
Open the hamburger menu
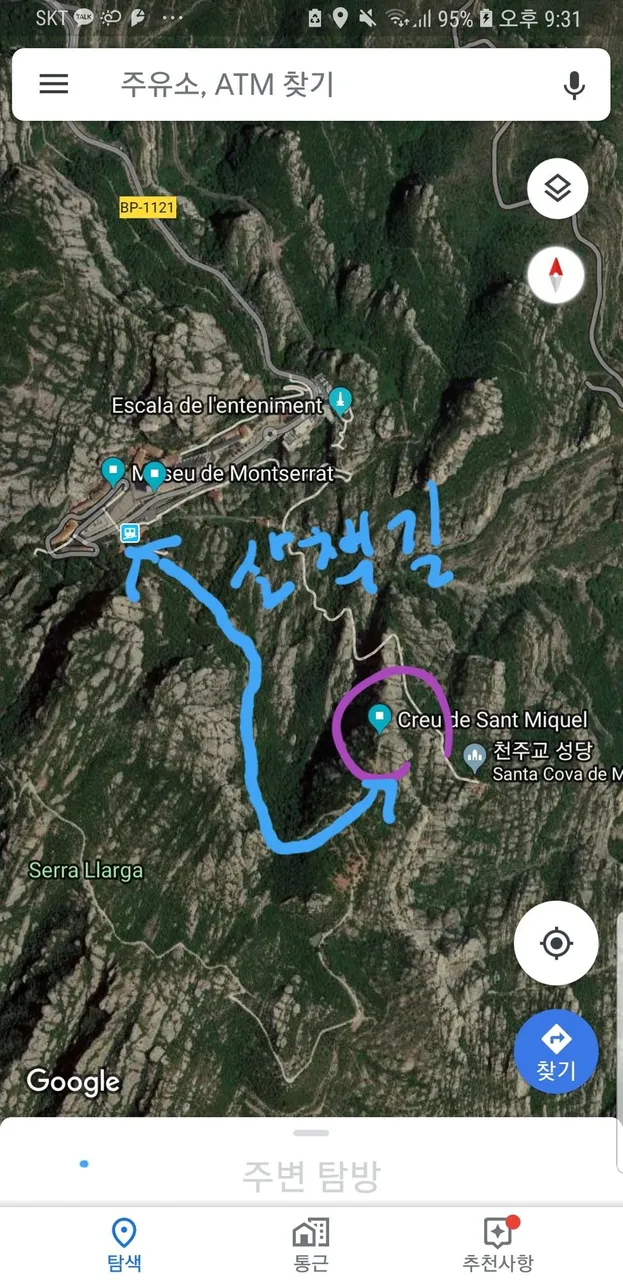54,85
